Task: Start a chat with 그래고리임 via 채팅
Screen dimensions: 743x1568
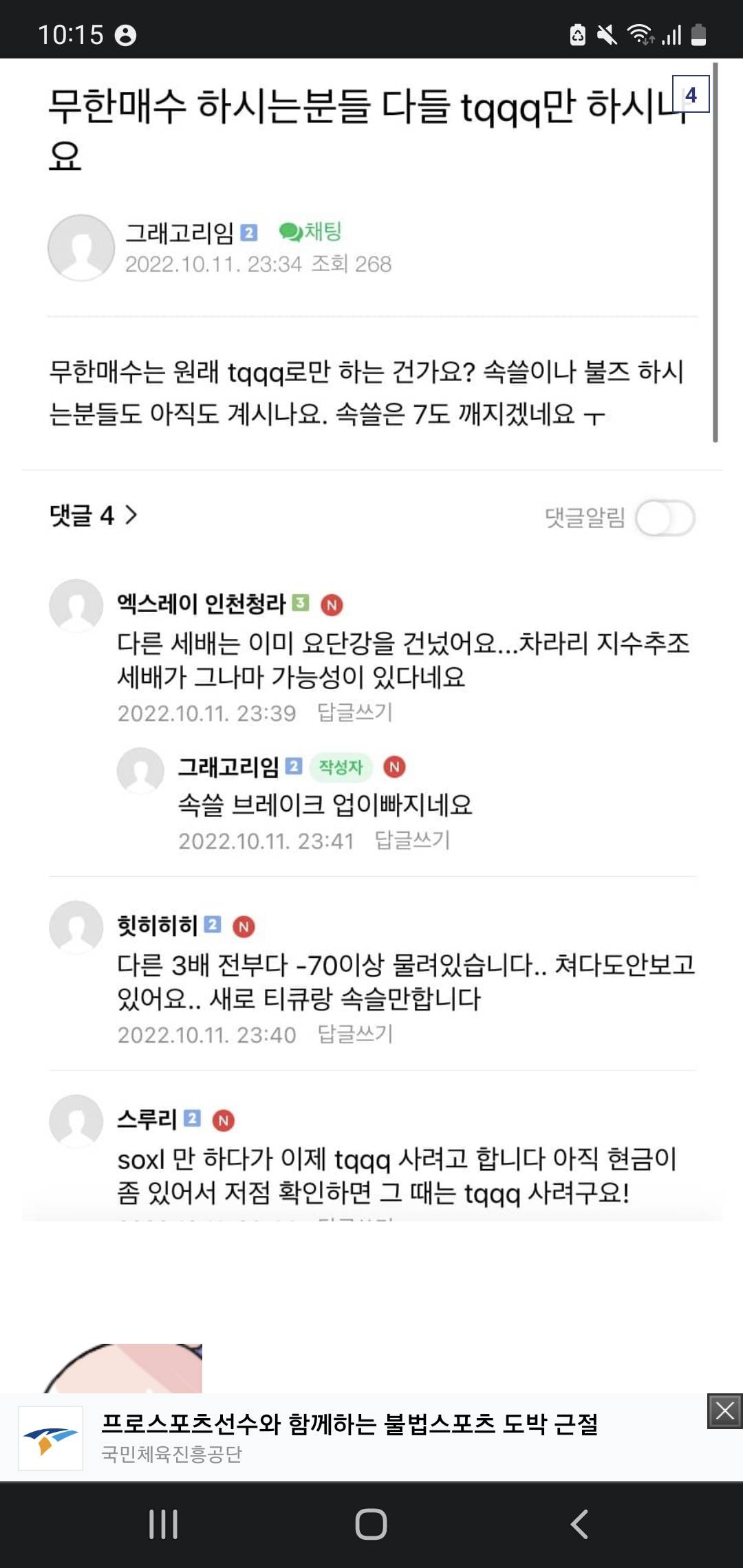Action: pos(311,232)
